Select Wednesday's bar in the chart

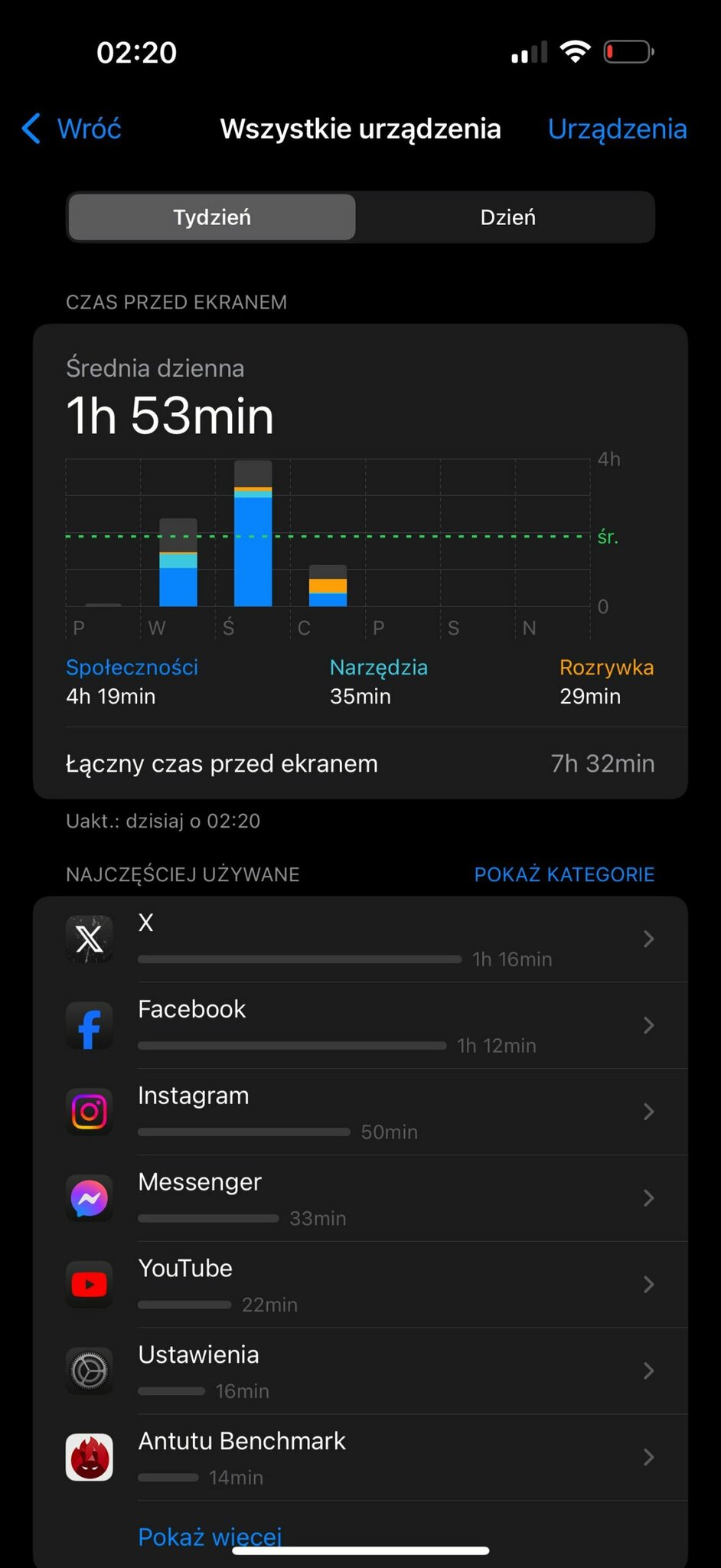[253, 536]
